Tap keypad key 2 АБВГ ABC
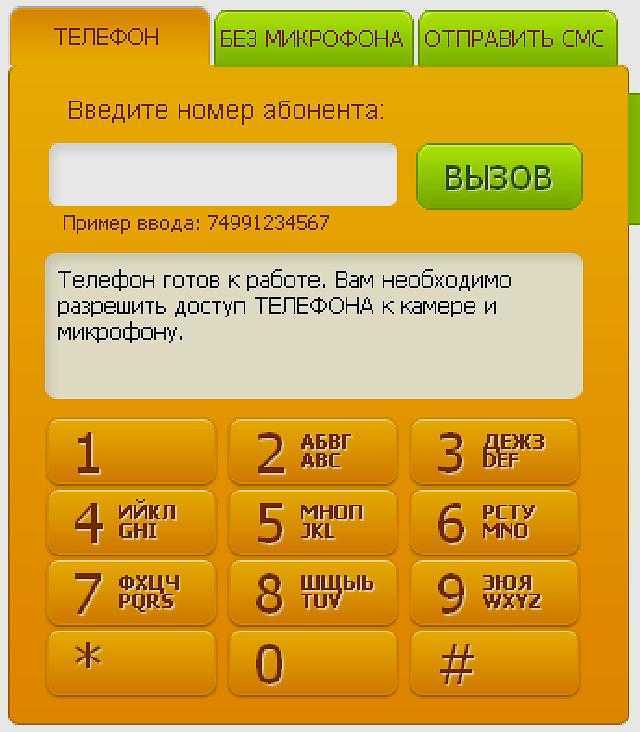 [313, 452]
